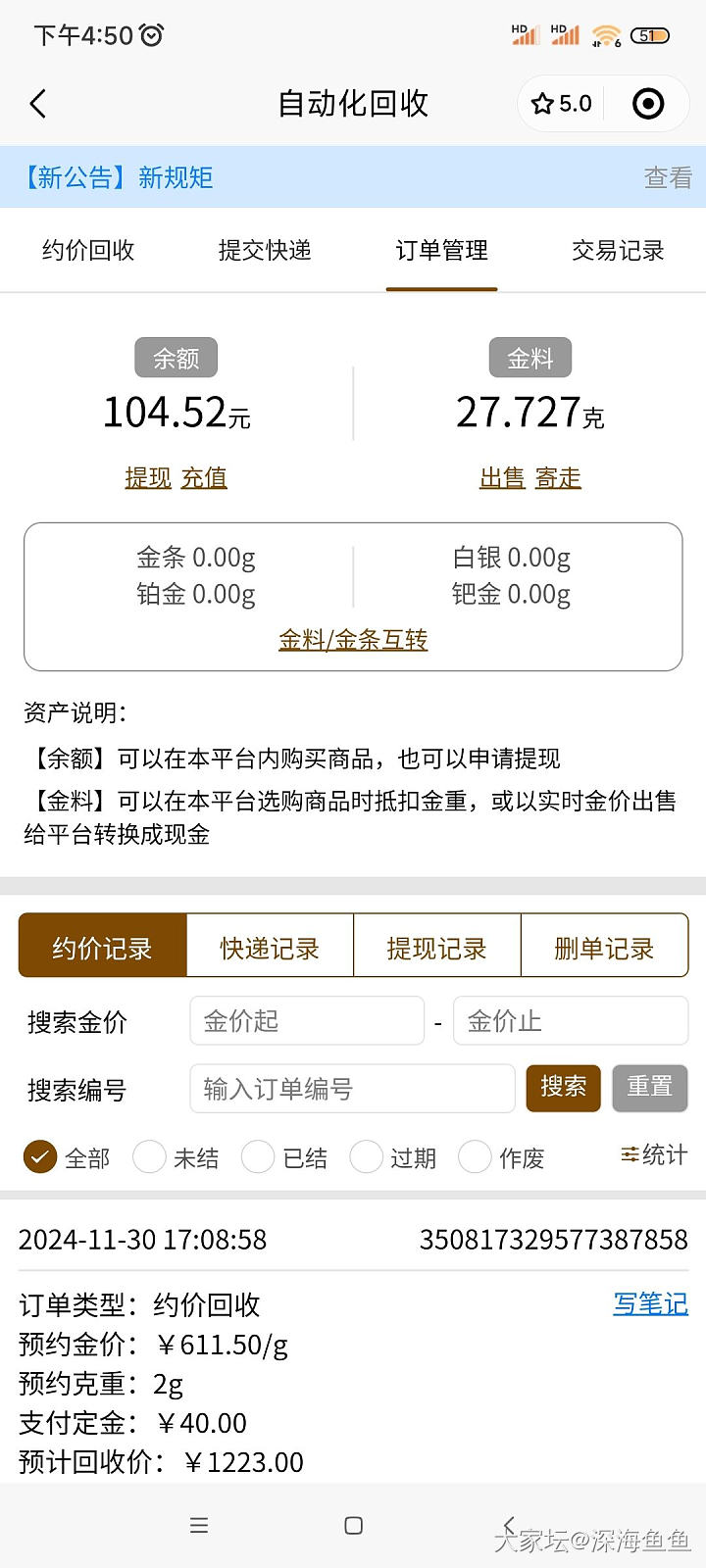Open the 5.0 star rating button

[562, 104]
